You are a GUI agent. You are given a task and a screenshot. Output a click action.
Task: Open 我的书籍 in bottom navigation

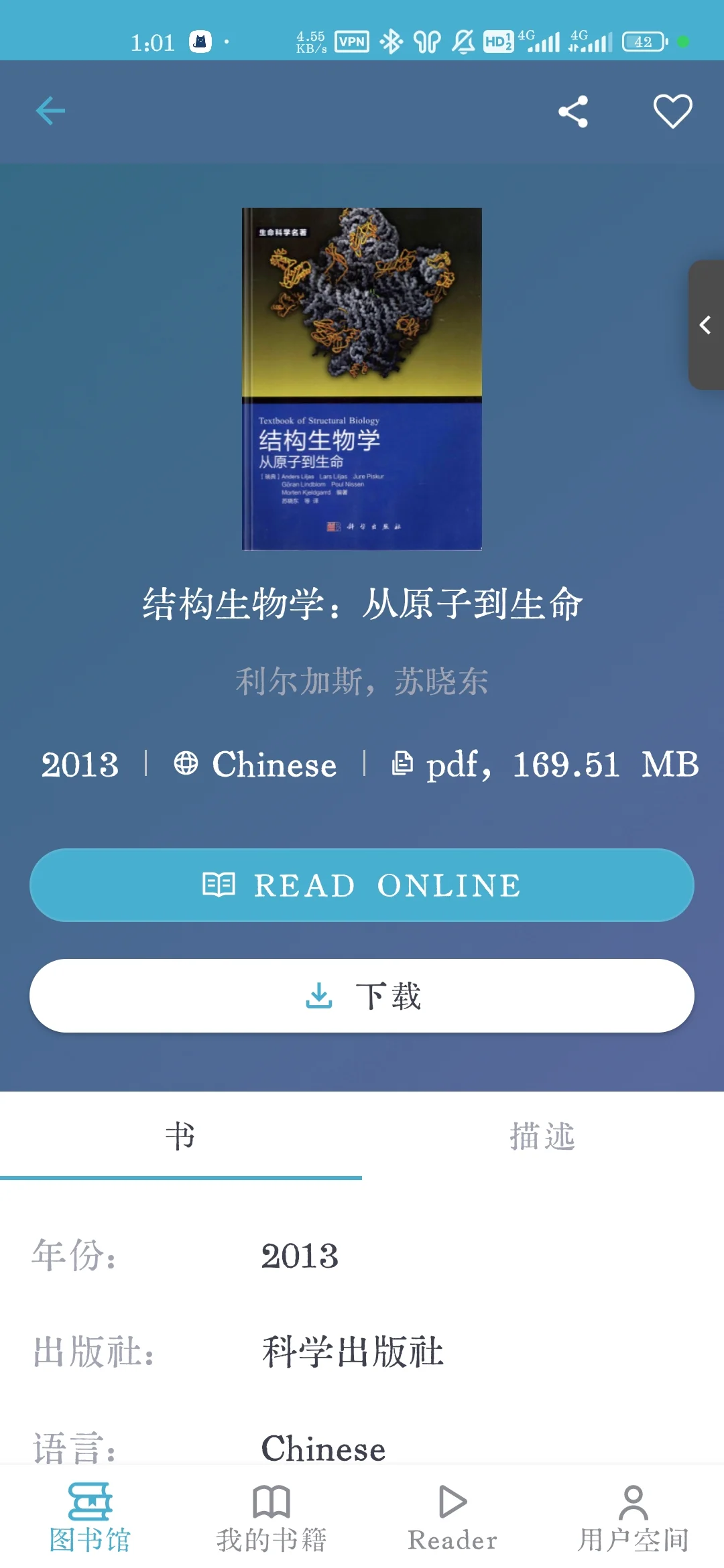[271, 1518]
